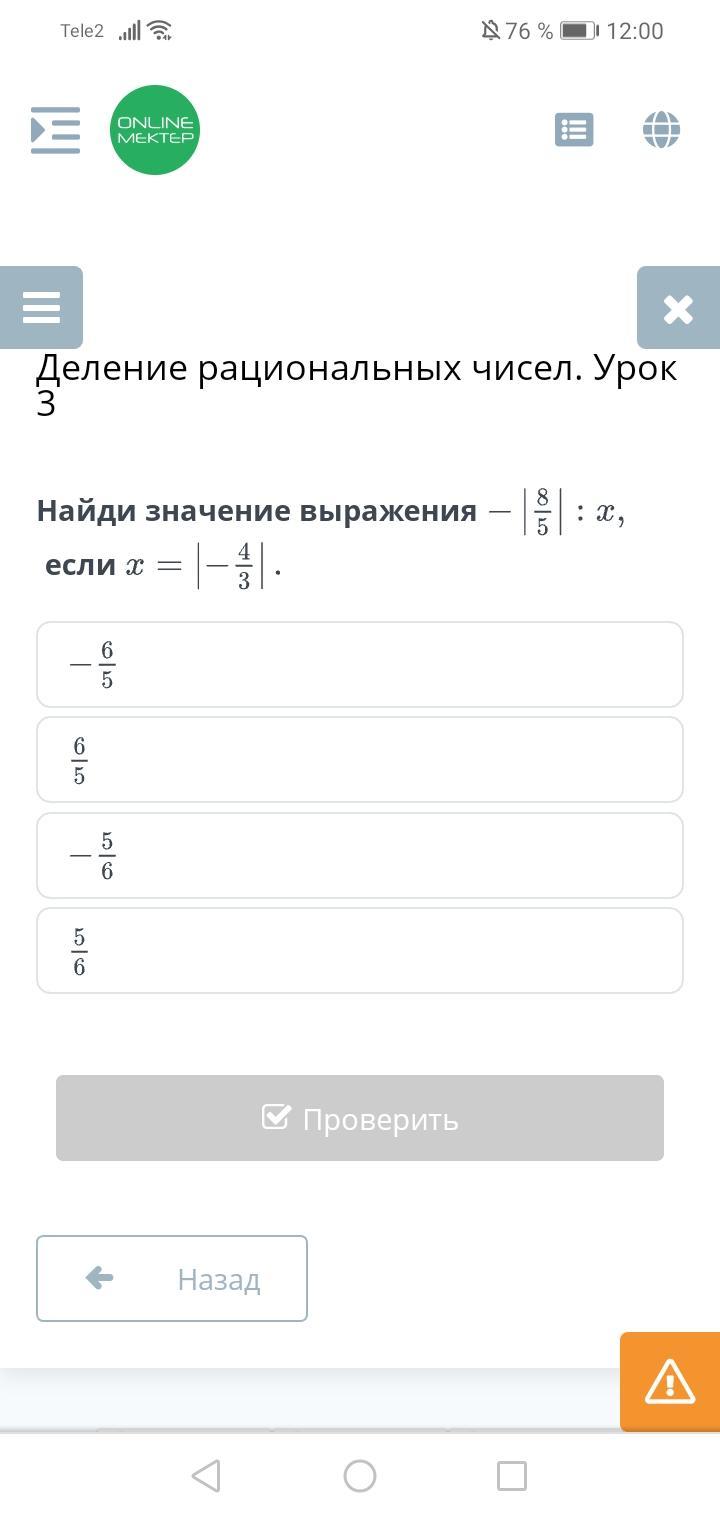Tap the Online Mektep logo

[x=155, y=130]
